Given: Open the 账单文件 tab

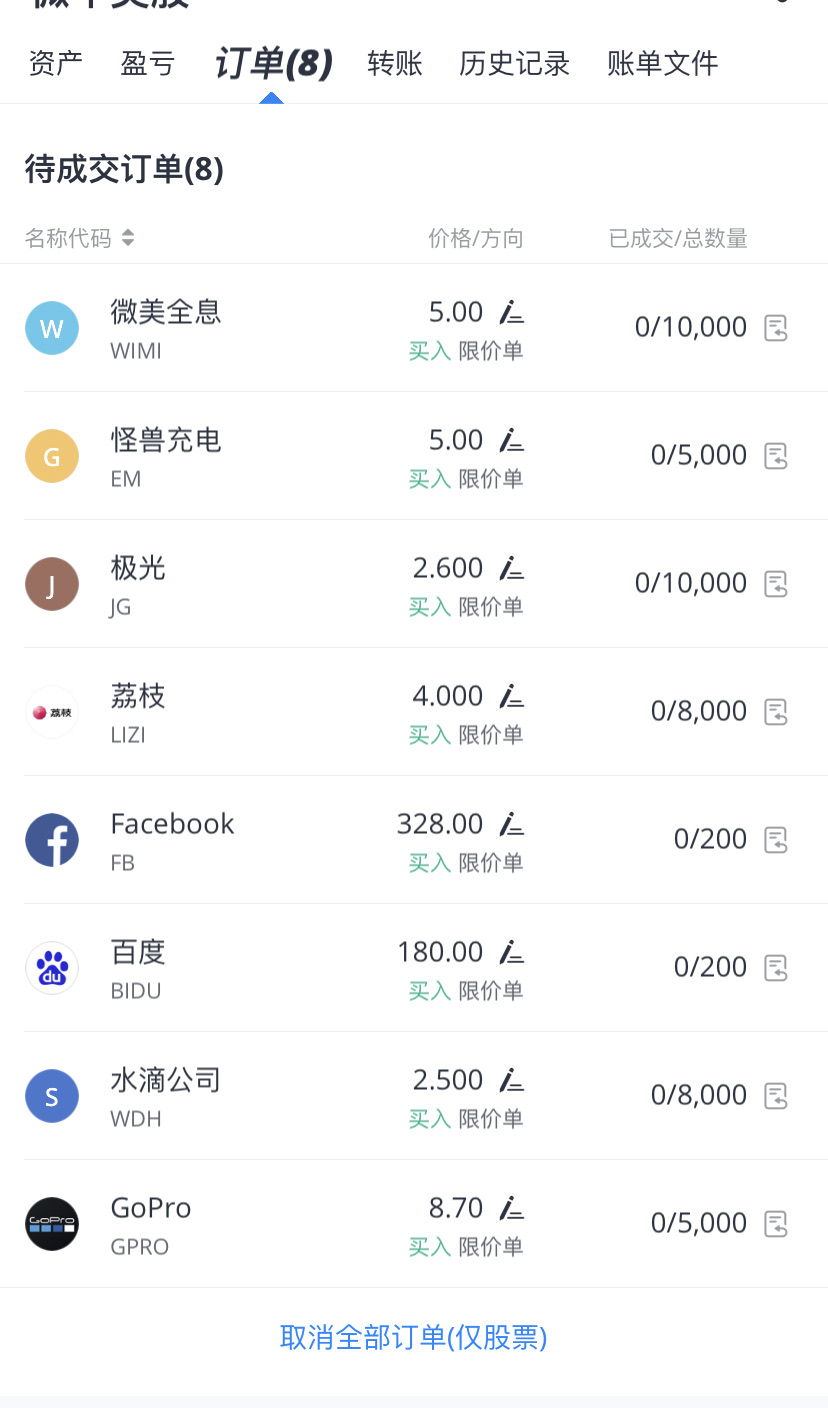Looking at the screenshot, I should click(x=663, y=64).
